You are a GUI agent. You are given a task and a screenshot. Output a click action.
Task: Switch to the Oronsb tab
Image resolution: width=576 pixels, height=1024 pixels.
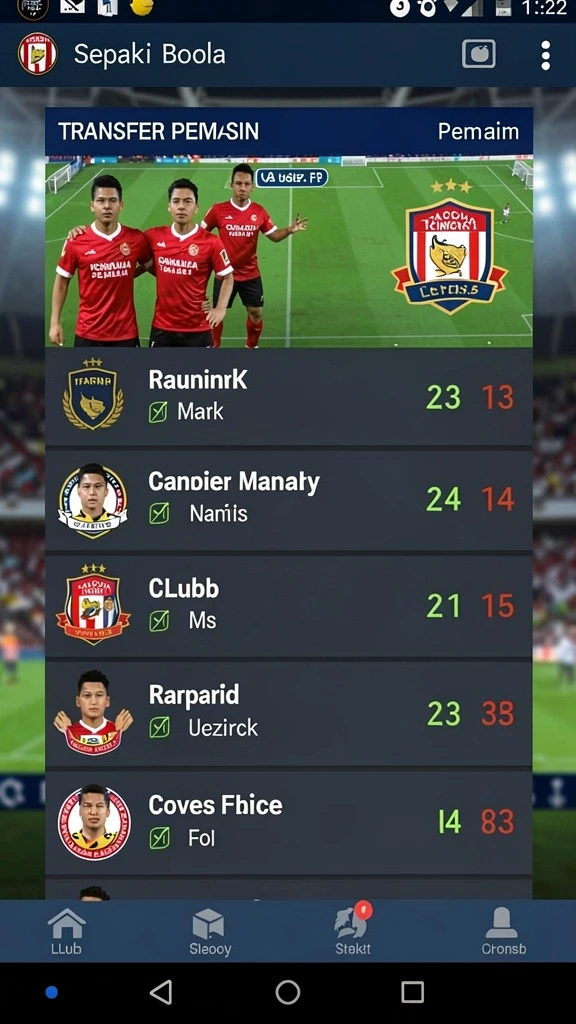point(503,932)
